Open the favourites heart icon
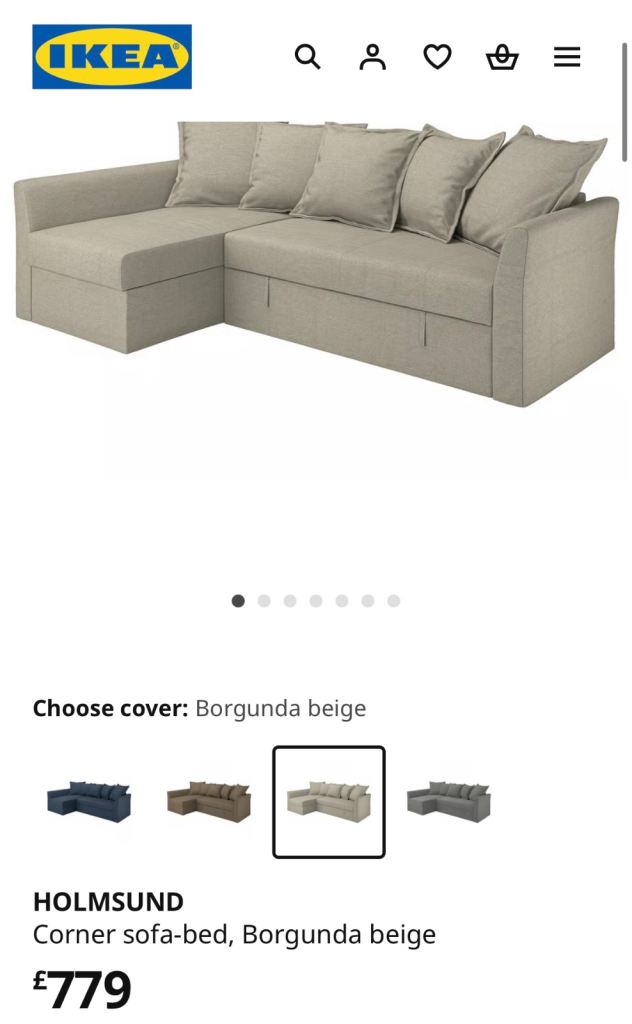Image resolution: width=632 pixels, height=1024 pixels. (x=437, y=57)
